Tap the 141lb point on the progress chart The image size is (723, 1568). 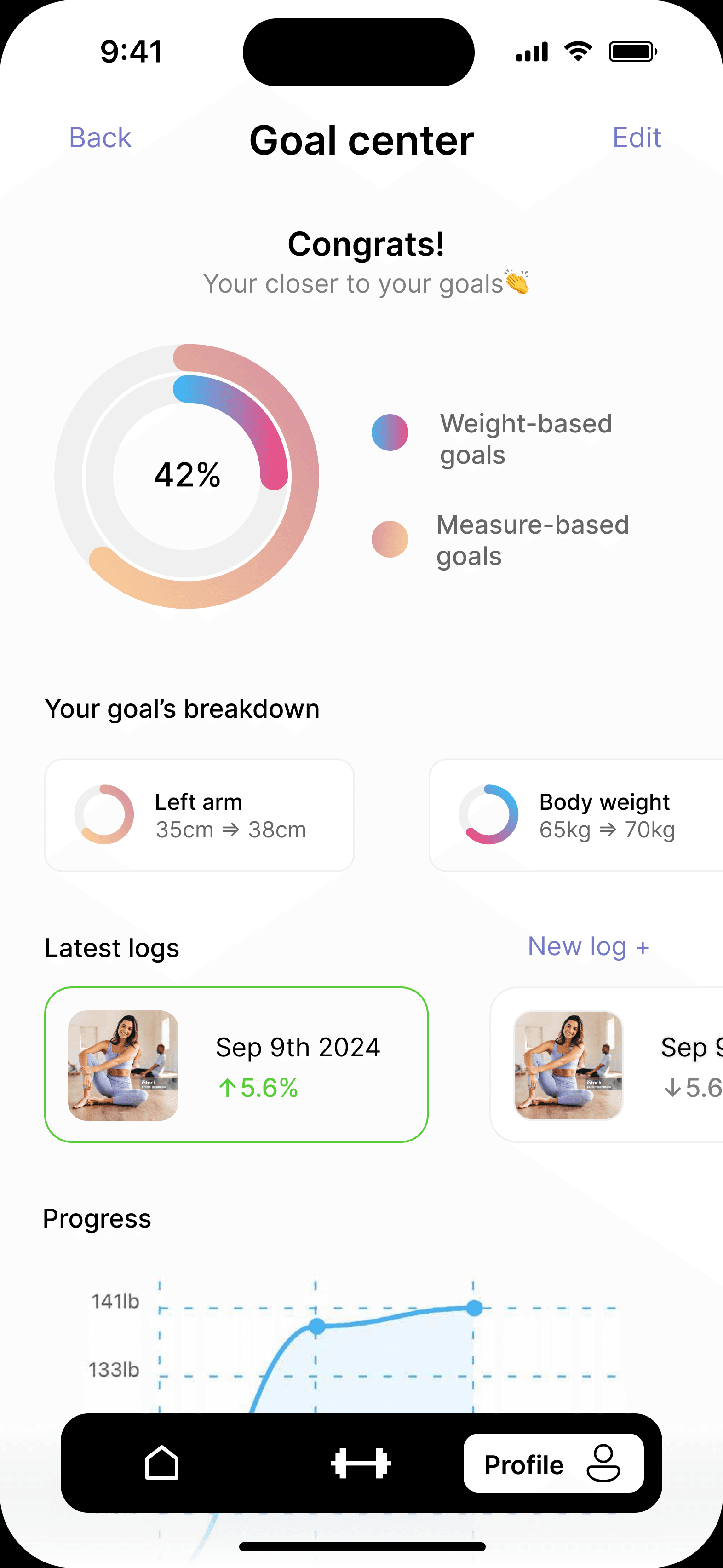click(x=475, y=1308)
